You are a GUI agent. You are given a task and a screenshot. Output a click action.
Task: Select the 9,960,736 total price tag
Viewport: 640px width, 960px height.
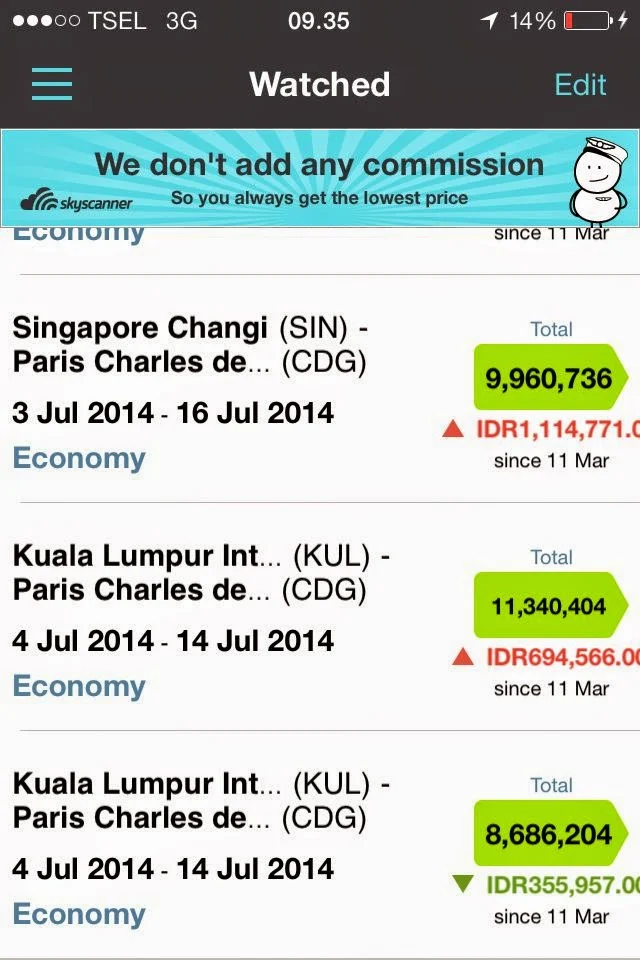pyautogui.click(x=549, y=380)
